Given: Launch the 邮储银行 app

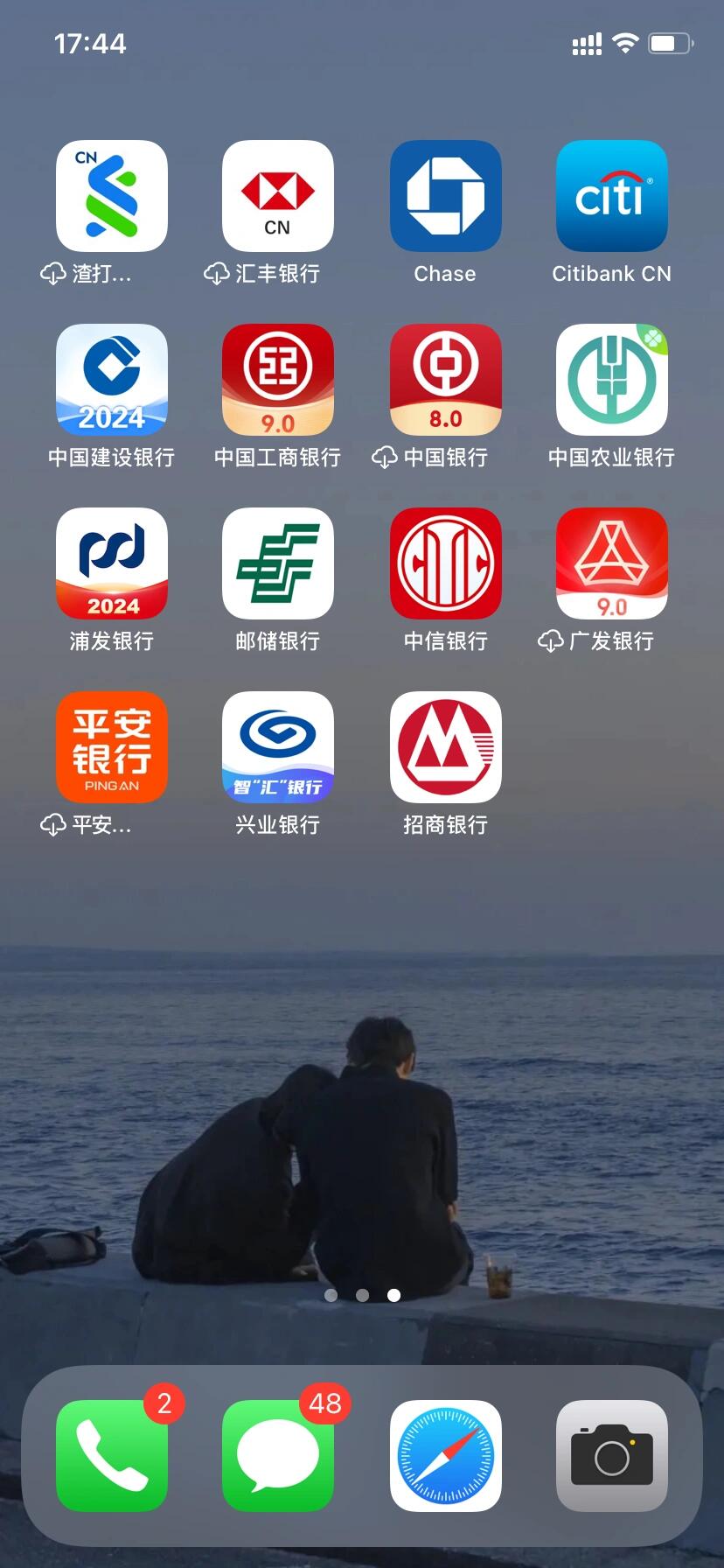Looking at the screenshot, I should click(x=278, y=563).
